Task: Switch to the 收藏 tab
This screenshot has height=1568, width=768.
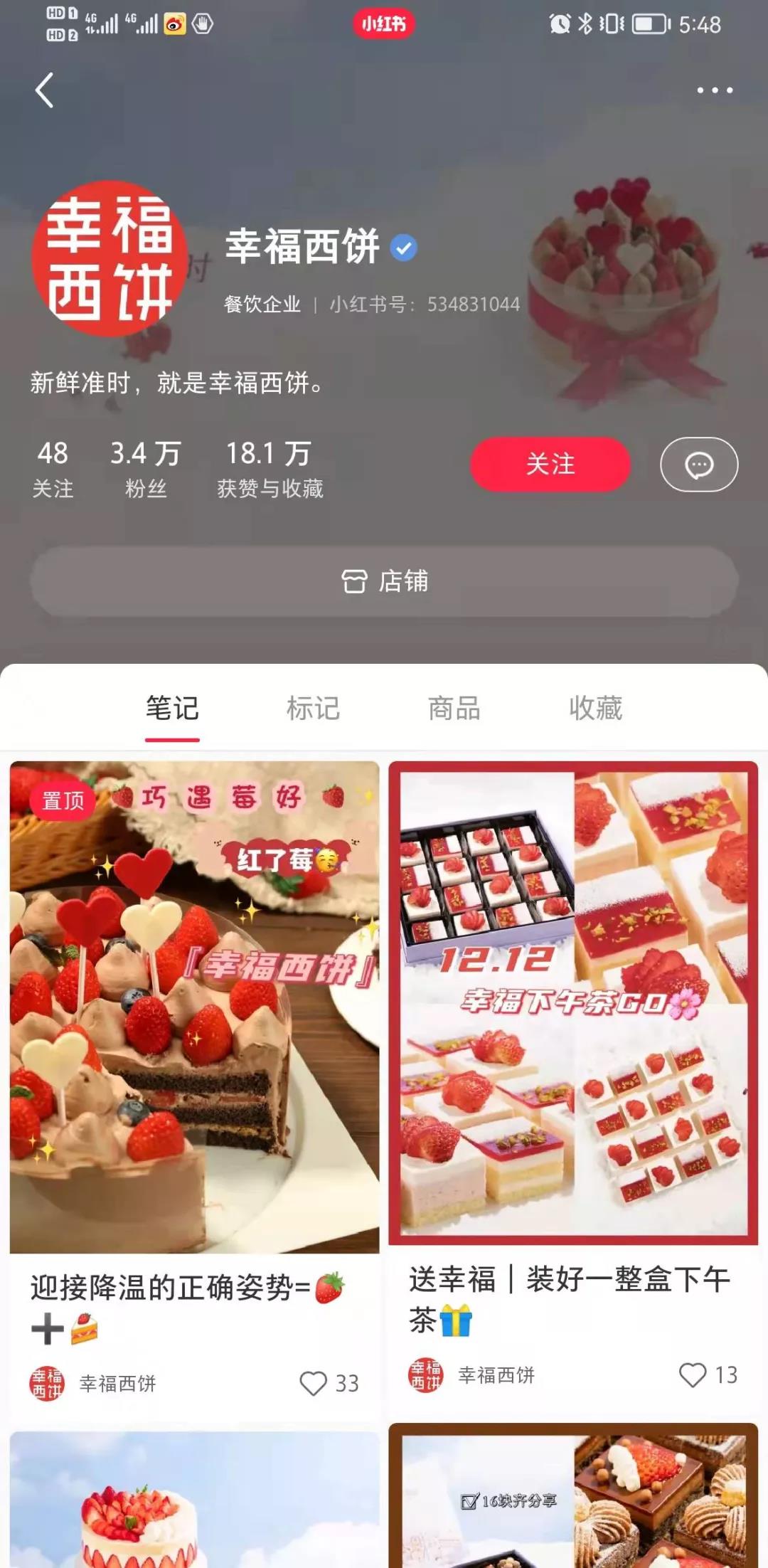Action: click(595, 709)
